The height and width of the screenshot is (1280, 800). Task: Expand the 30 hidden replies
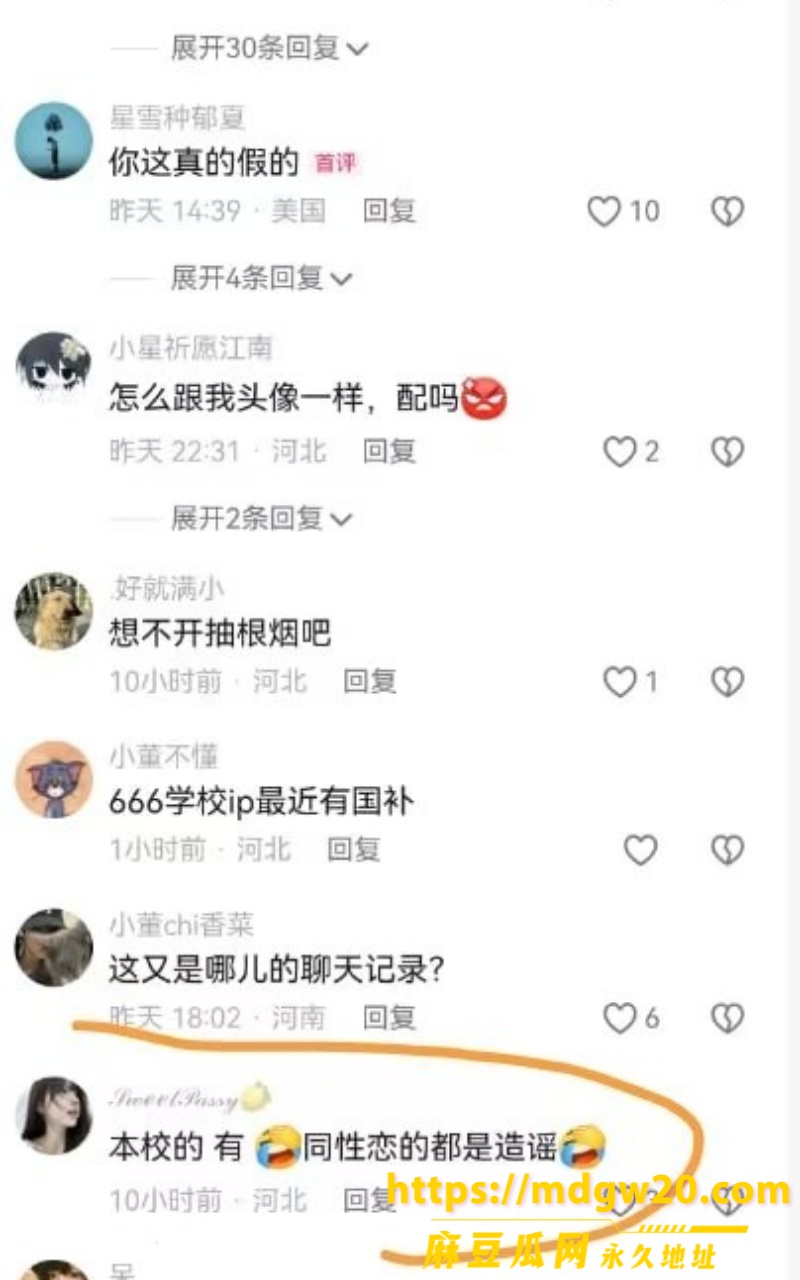point(269,47)
